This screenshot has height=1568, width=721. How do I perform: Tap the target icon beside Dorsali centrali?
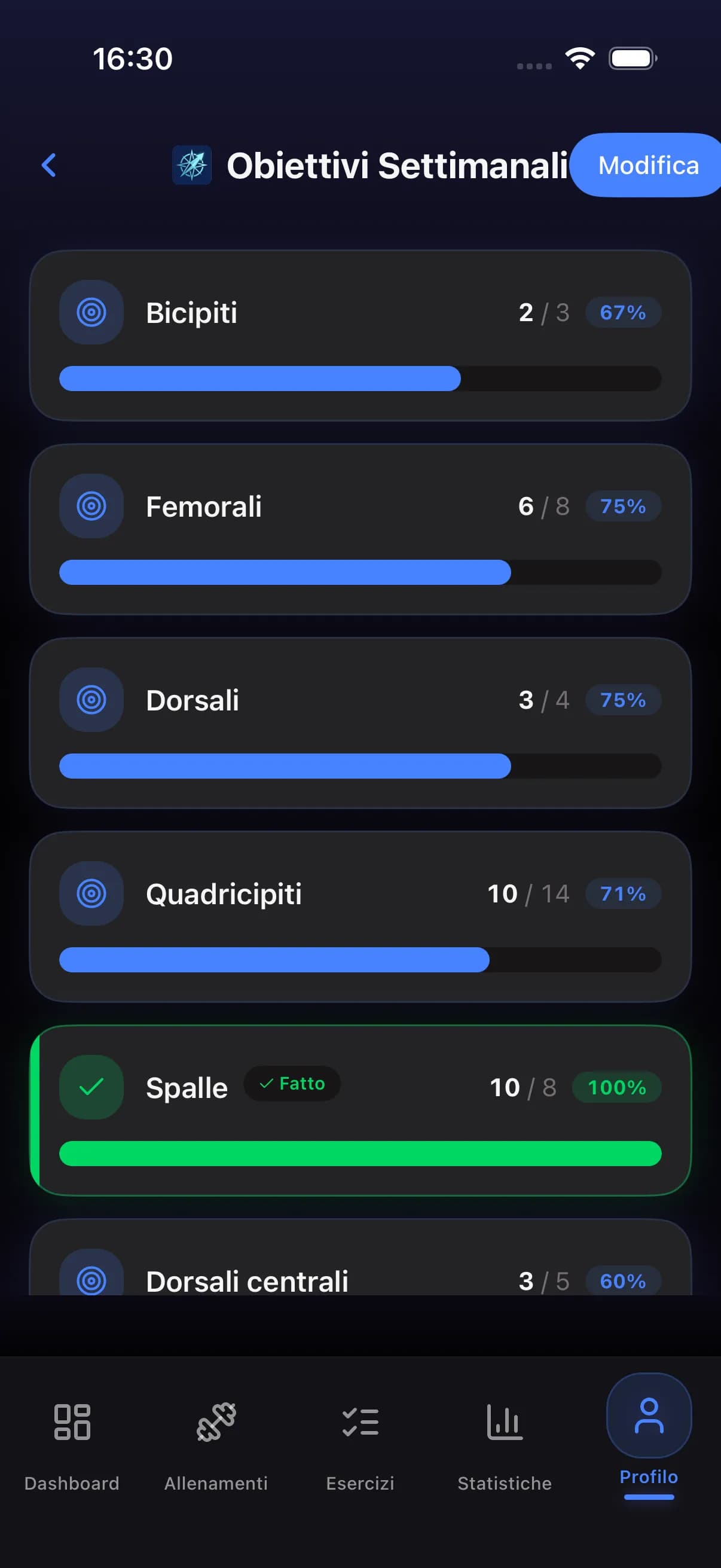(91, 1280)
